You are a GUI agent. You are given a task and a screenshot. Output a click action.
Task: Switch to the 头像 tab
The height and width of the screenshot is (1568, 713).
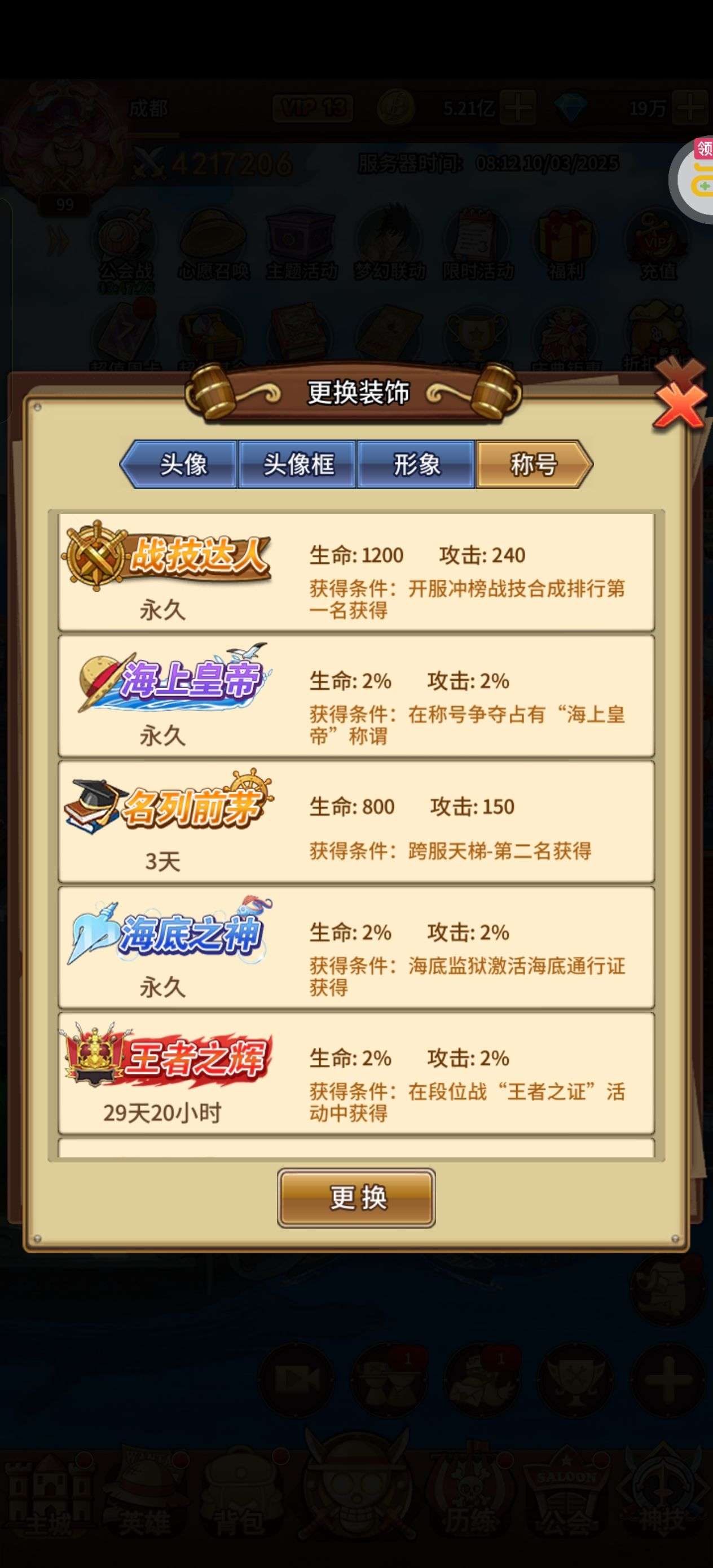pos(182,464)
